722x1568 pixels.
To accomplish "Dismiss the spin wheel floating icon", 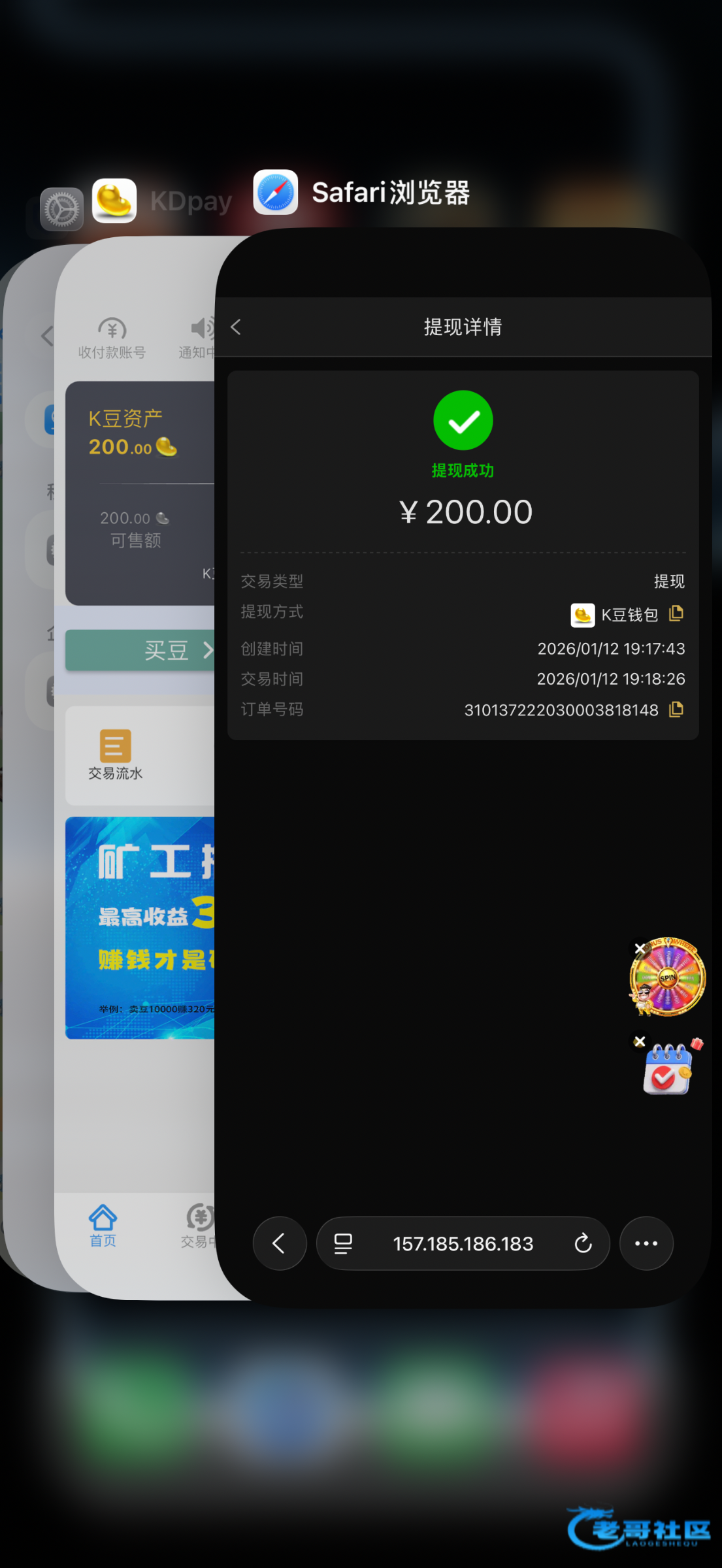I will coord(640,947).
